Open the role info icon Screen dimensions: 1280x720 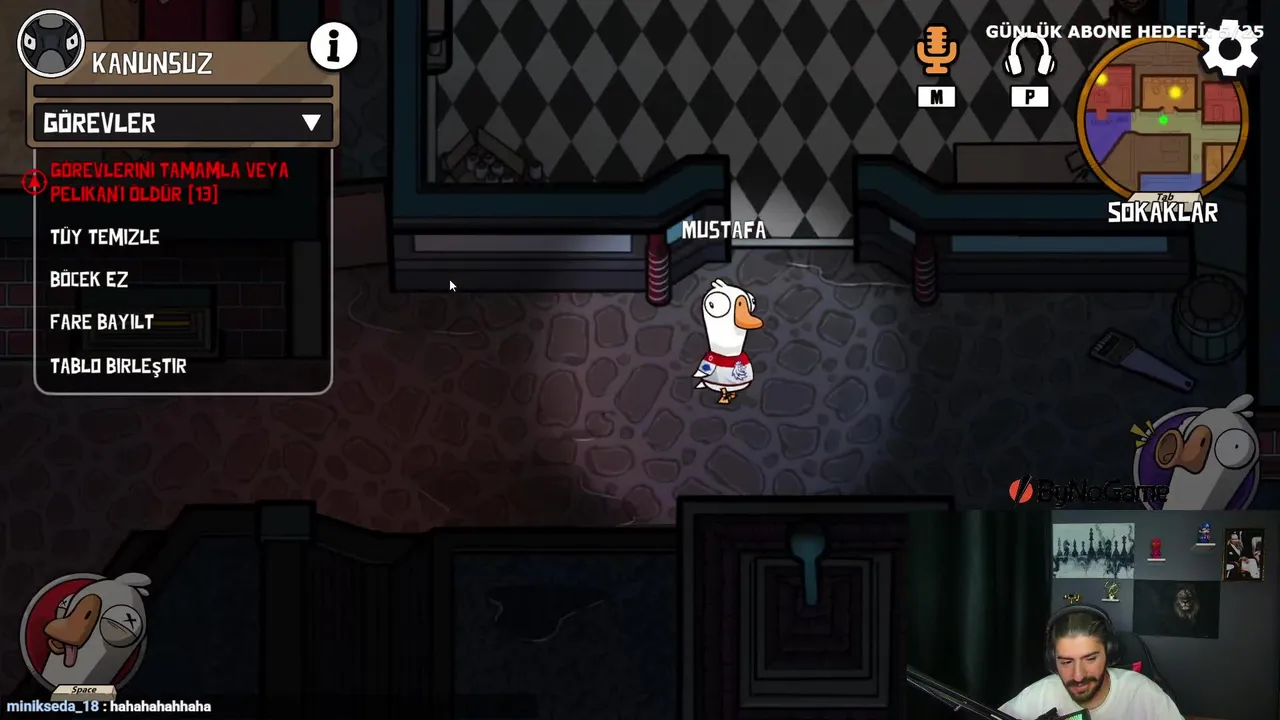(333, 46)
